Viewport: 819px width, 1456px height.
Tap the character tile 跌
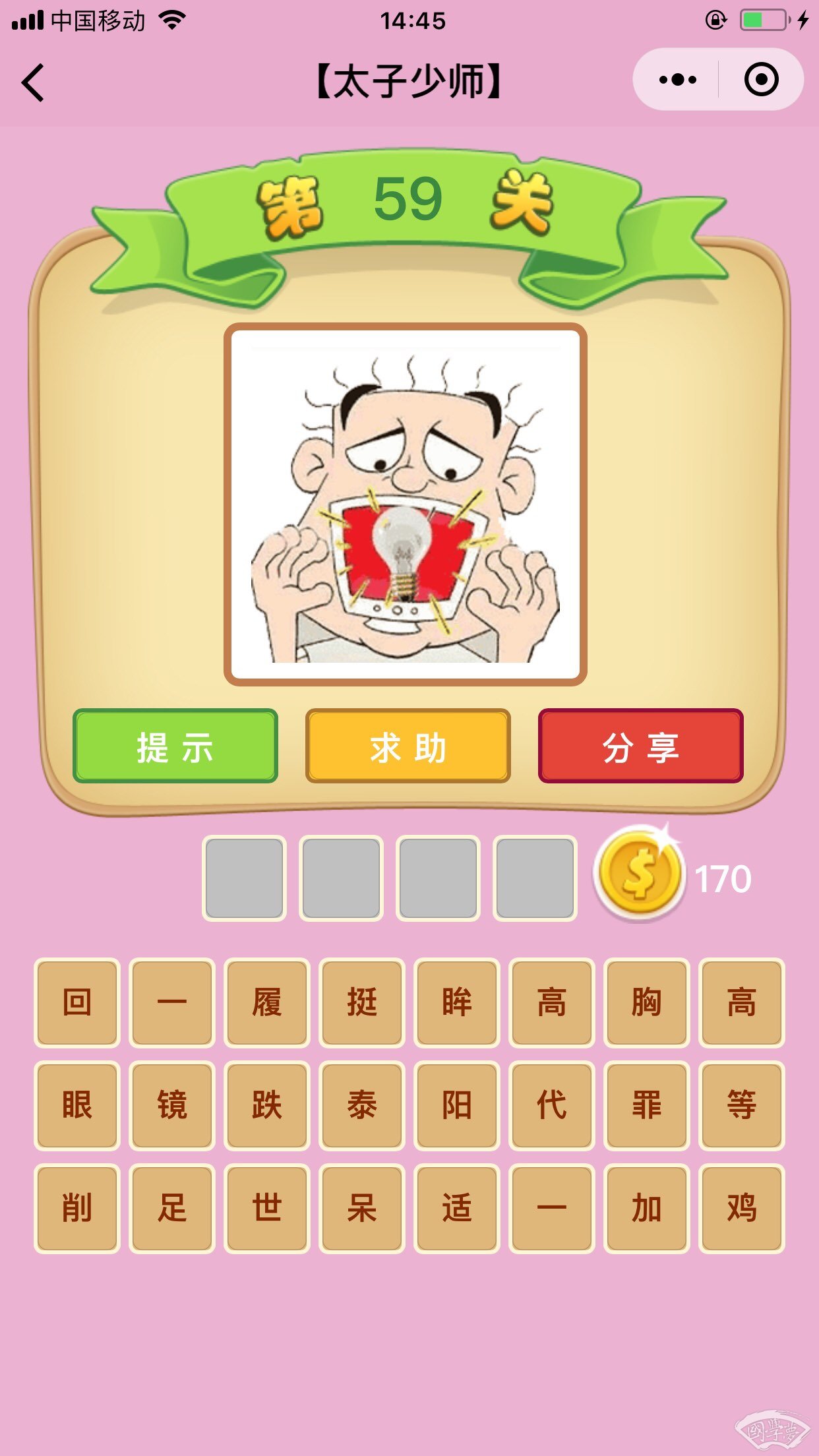coord(267,1105)
